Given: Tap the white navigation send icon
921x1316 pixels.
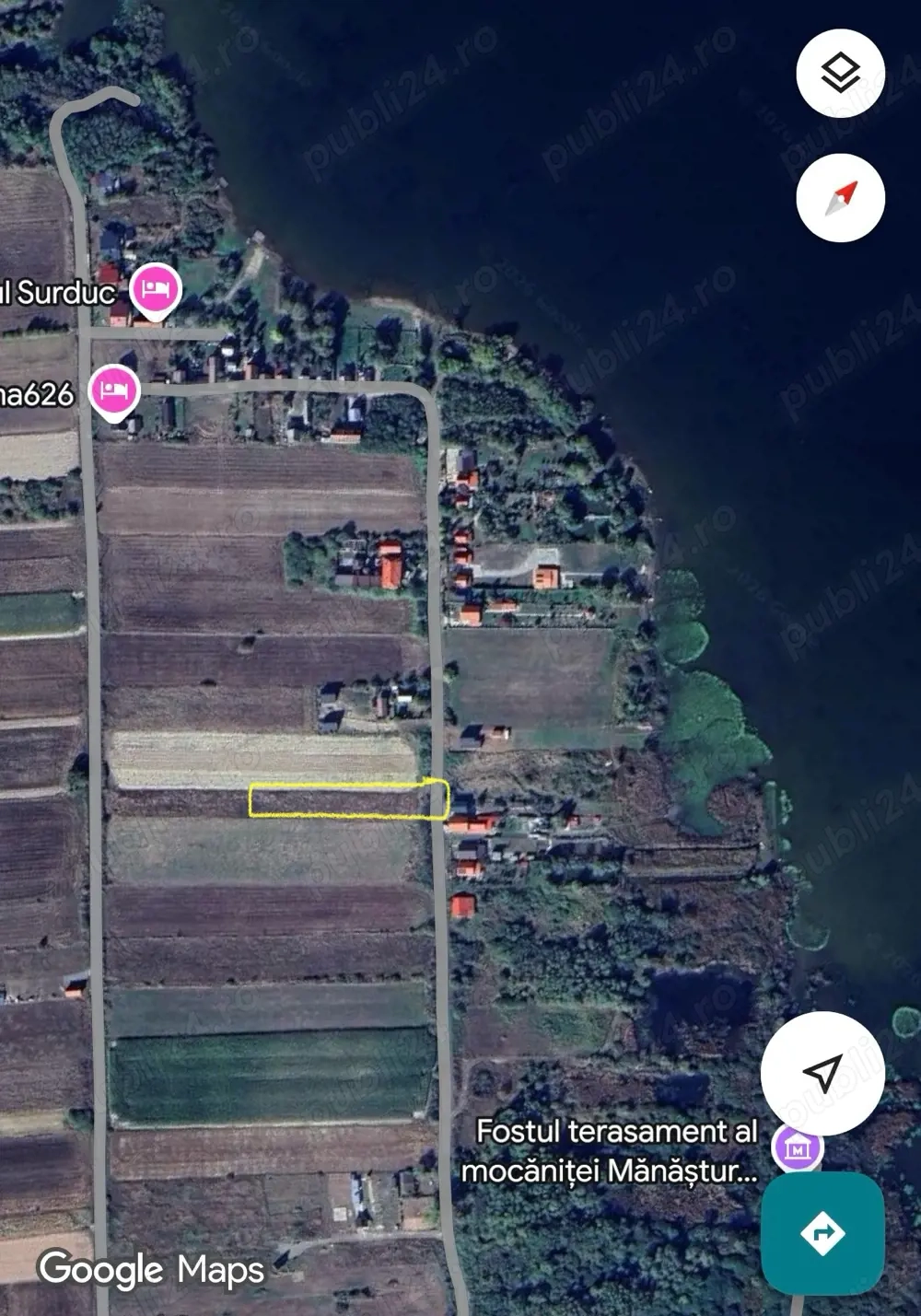Looking at the screenshot, I should point(822,1070).
